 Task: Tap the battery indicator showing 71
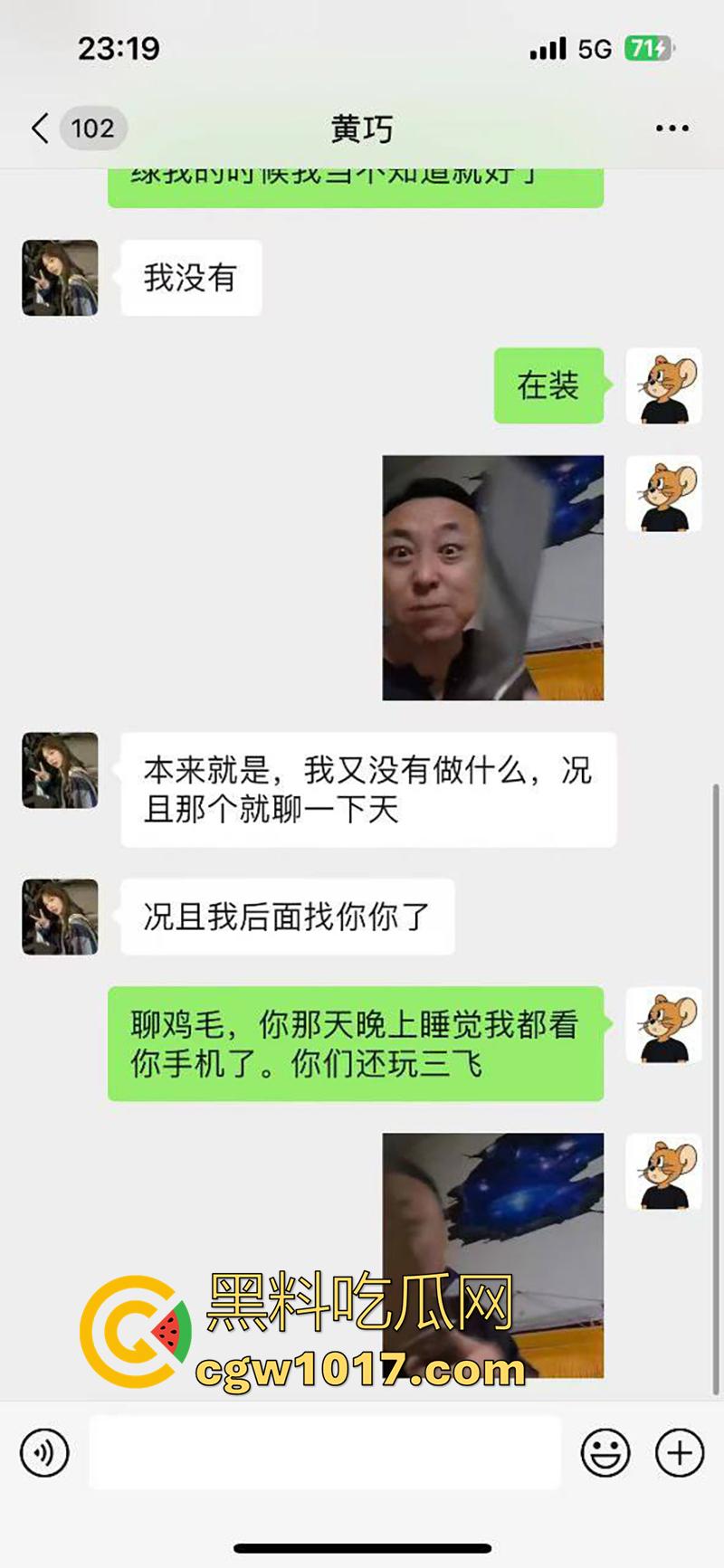(649, 50)
